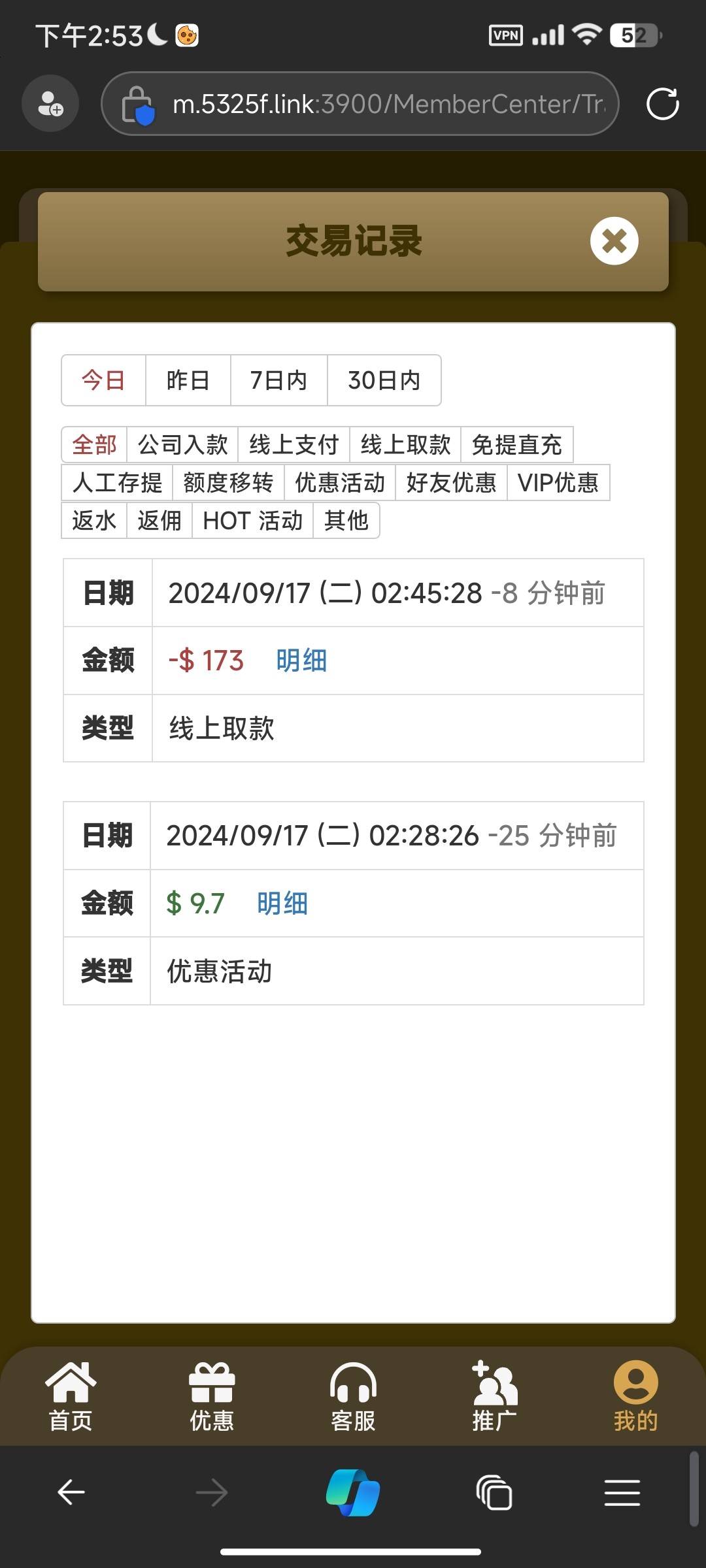Screen dimensions: 706x1568
Task: Filter by 额度移转
Action: [x=228, y=483]
